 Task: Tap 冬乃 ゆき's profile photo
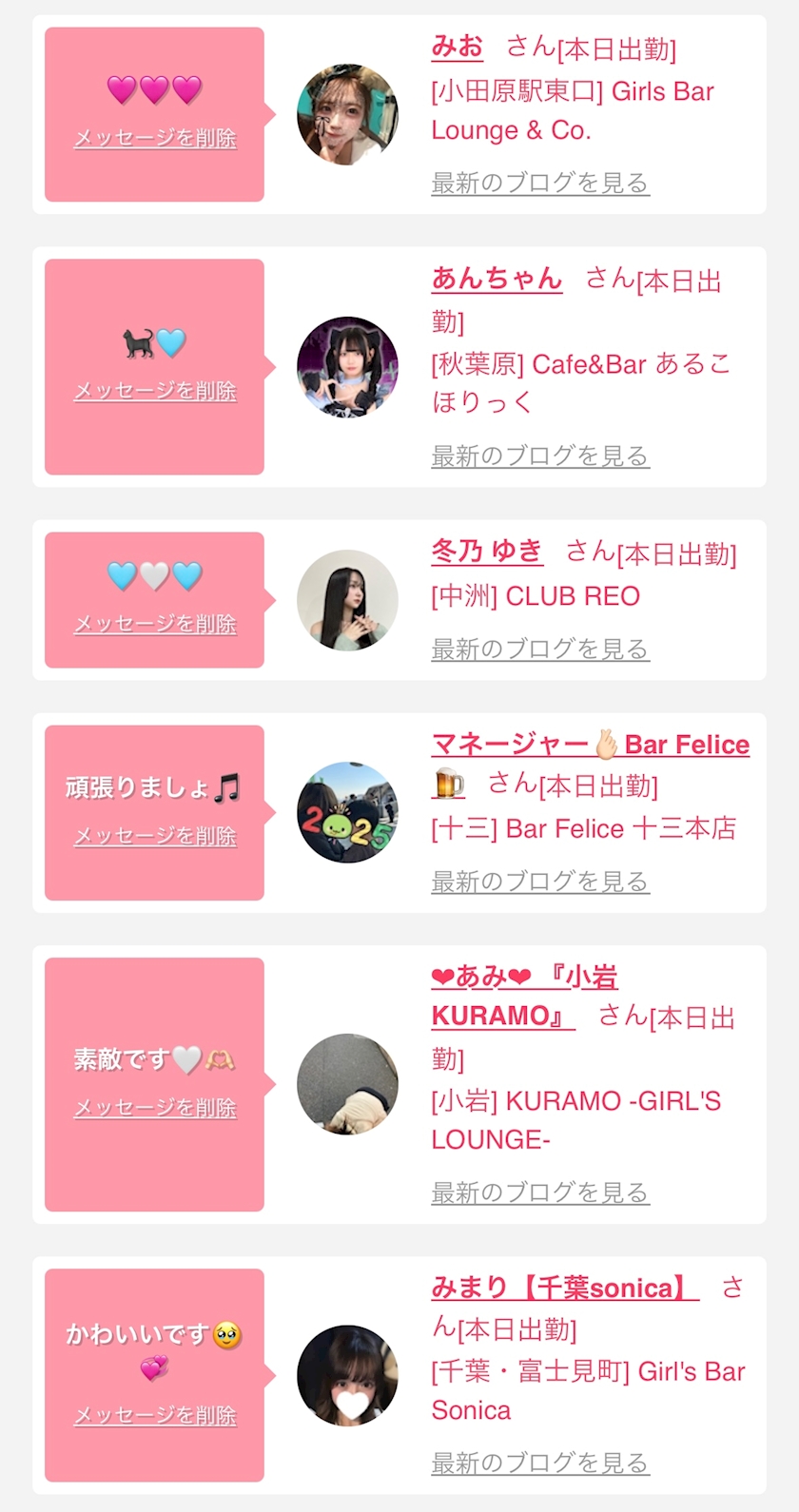point(347,600)
